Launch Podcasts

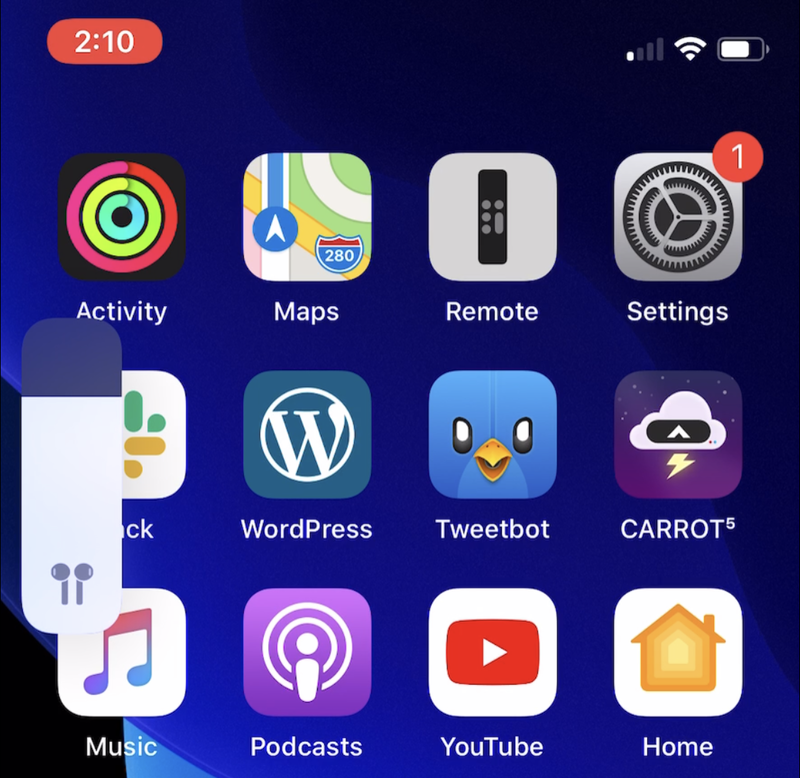307,652
